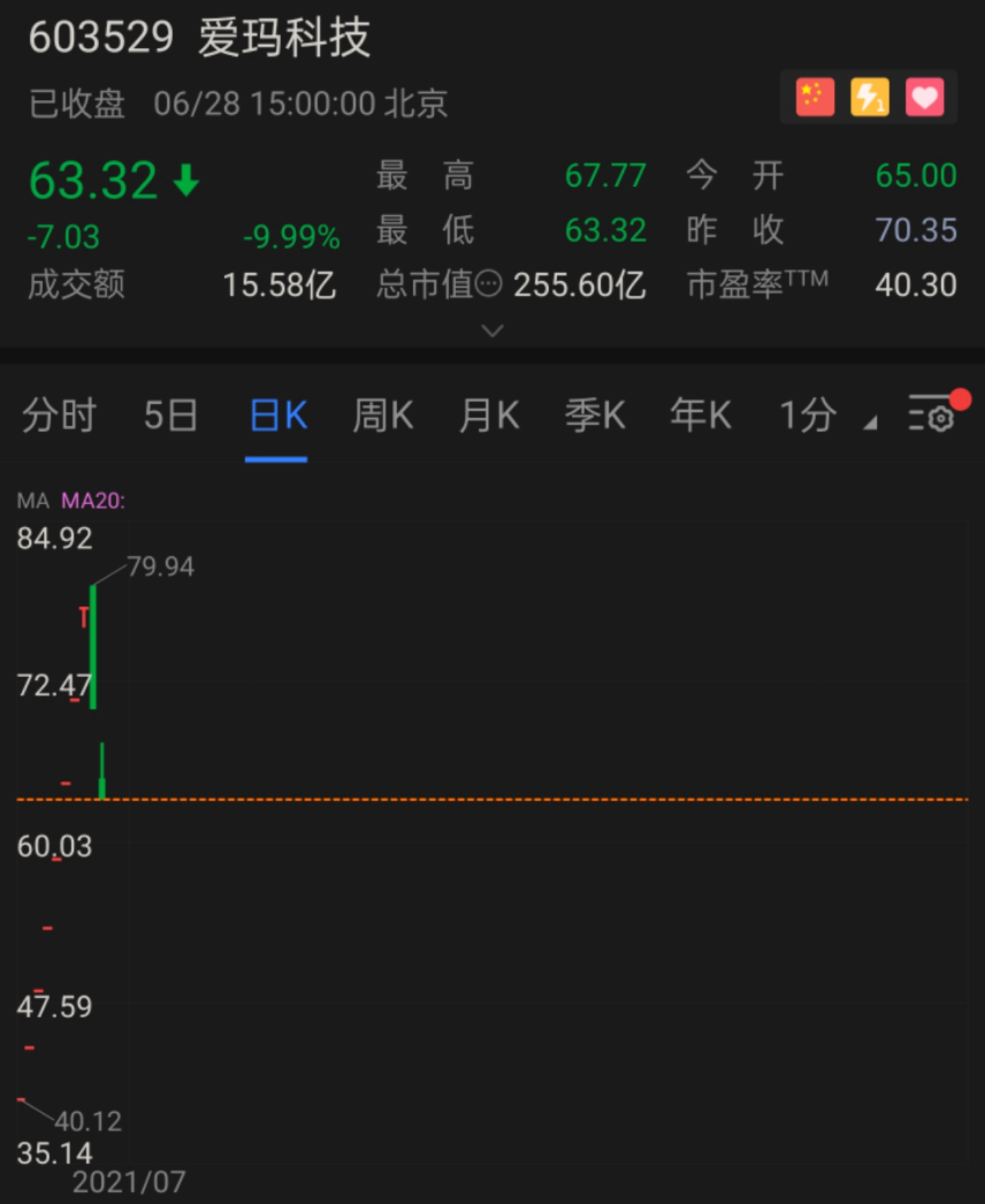Viewport: 985px width, 1204px height.
Task: Tap the pink heart favorite icon
Action: (924, 97)
